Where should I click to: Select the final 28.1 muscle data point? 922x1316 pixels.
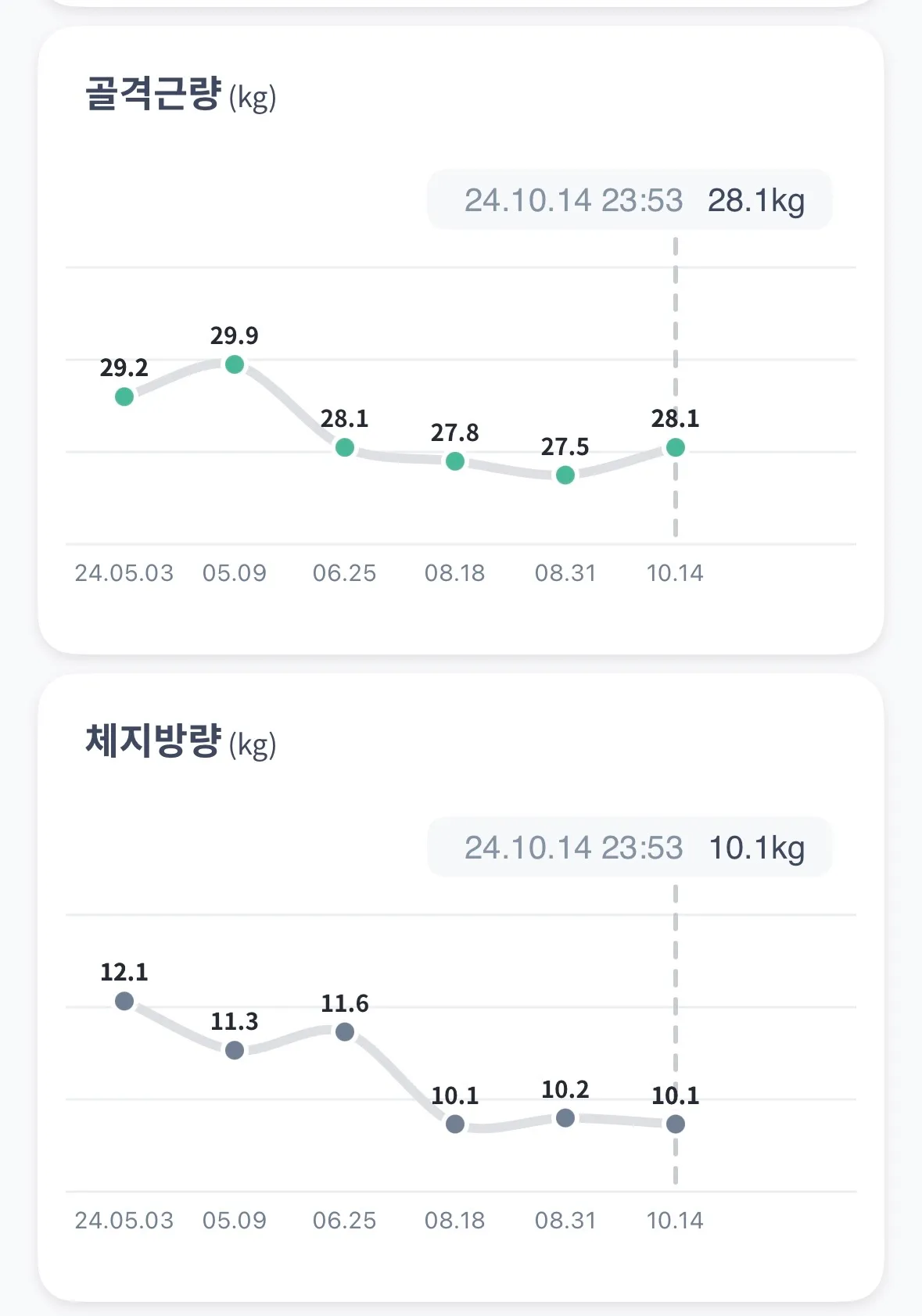tap(675, 447)
